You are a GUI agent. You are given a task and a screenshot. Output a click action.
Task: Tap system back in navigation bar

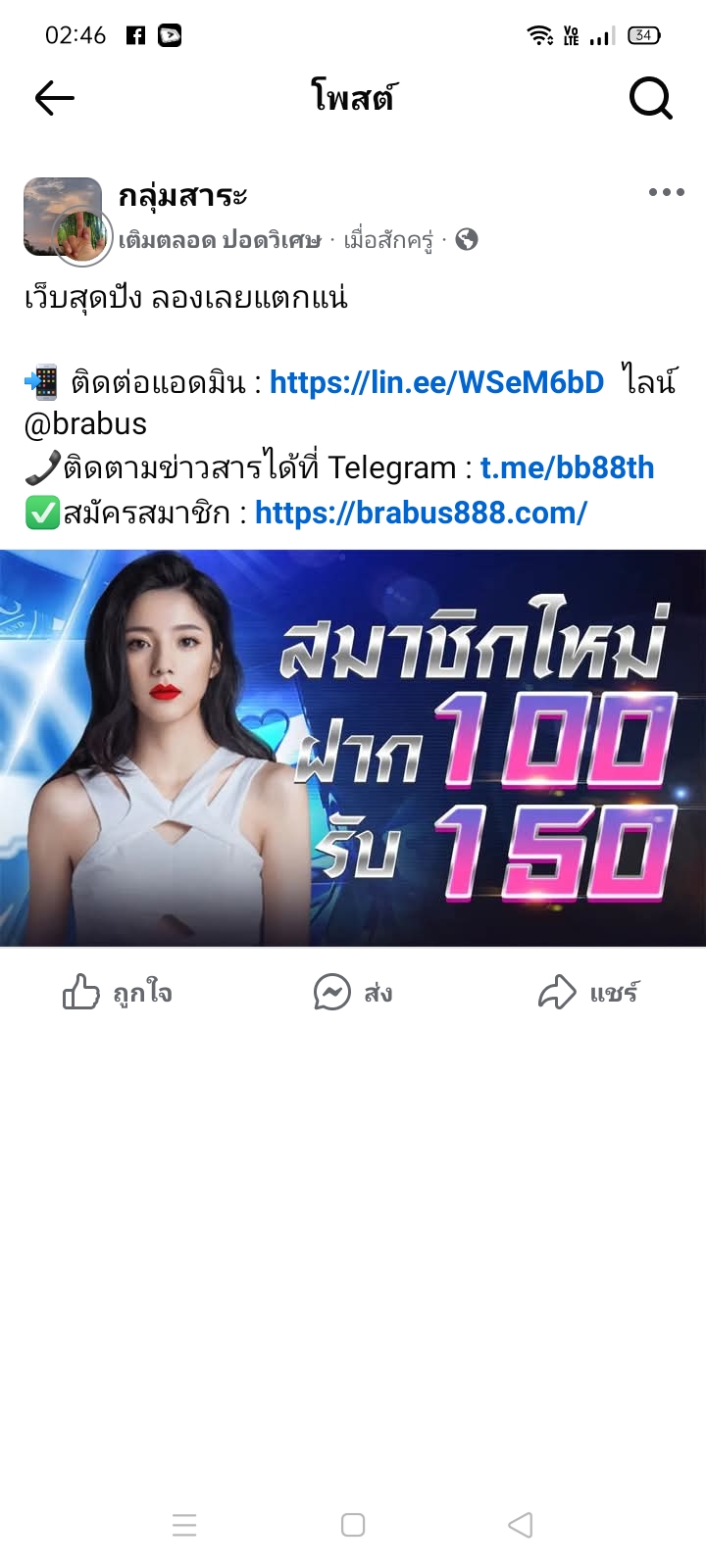coord(521,1525)
